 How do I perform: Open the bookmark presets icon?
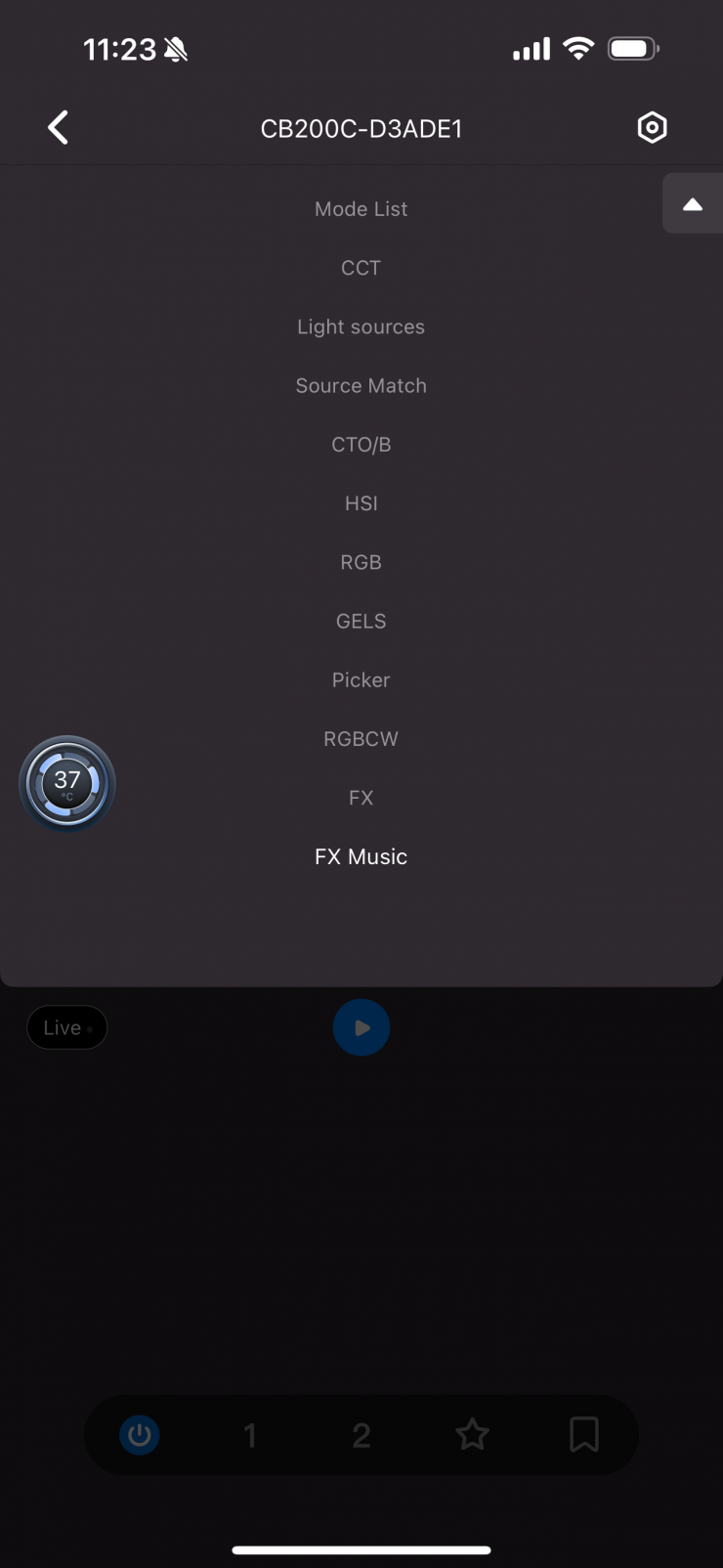(x=583, y=1435)
